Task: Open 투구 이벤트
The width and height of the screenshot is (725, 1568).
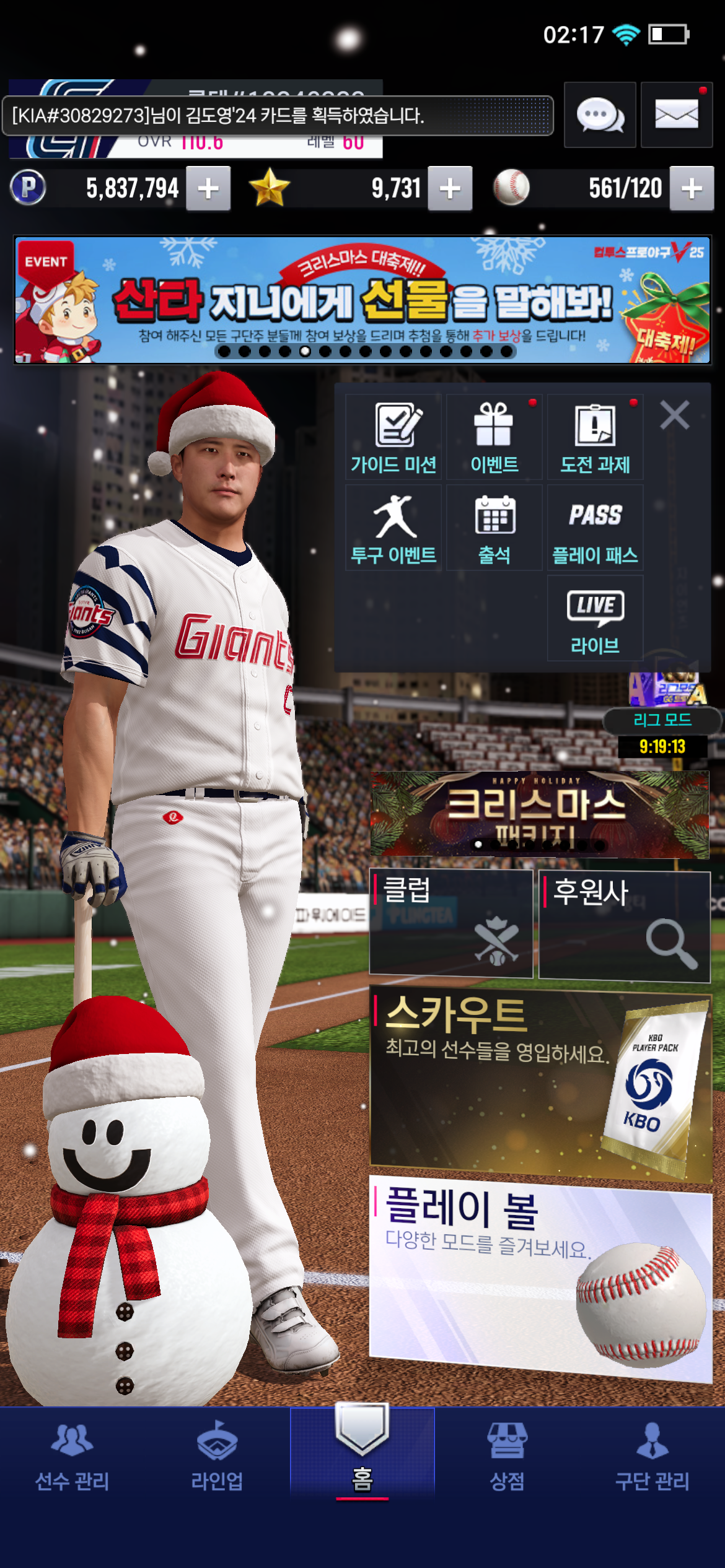Action: pos(393,528)
